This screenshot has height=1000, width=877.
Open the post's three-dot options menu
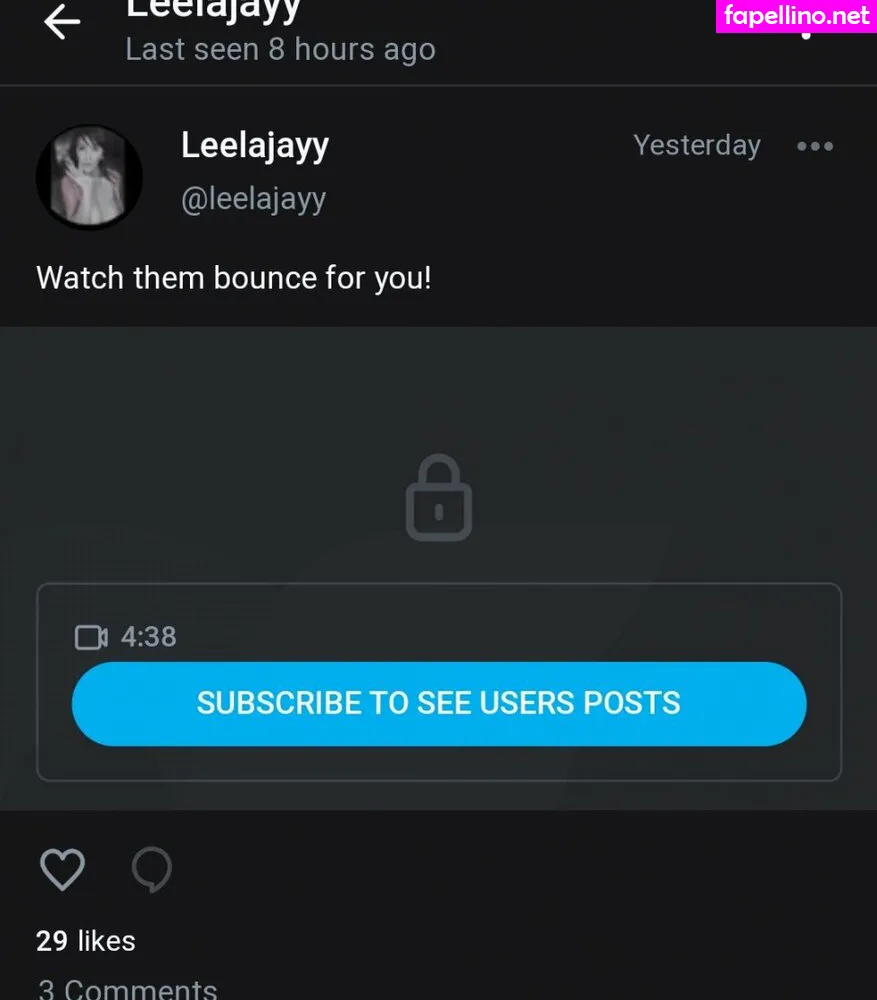coord(814,146)
